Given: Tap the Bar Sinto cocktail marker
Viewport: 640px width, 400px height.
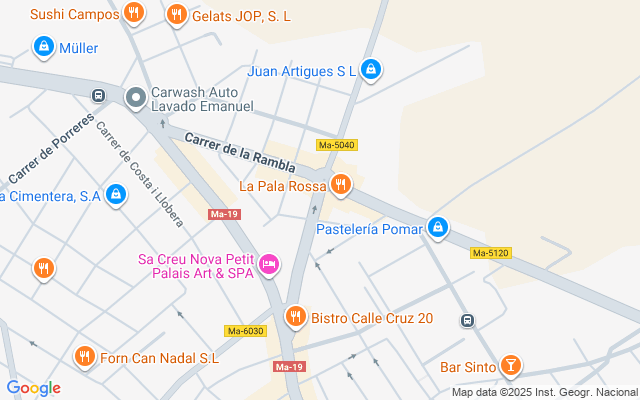Looking at the screenshot, I should 510,365.
